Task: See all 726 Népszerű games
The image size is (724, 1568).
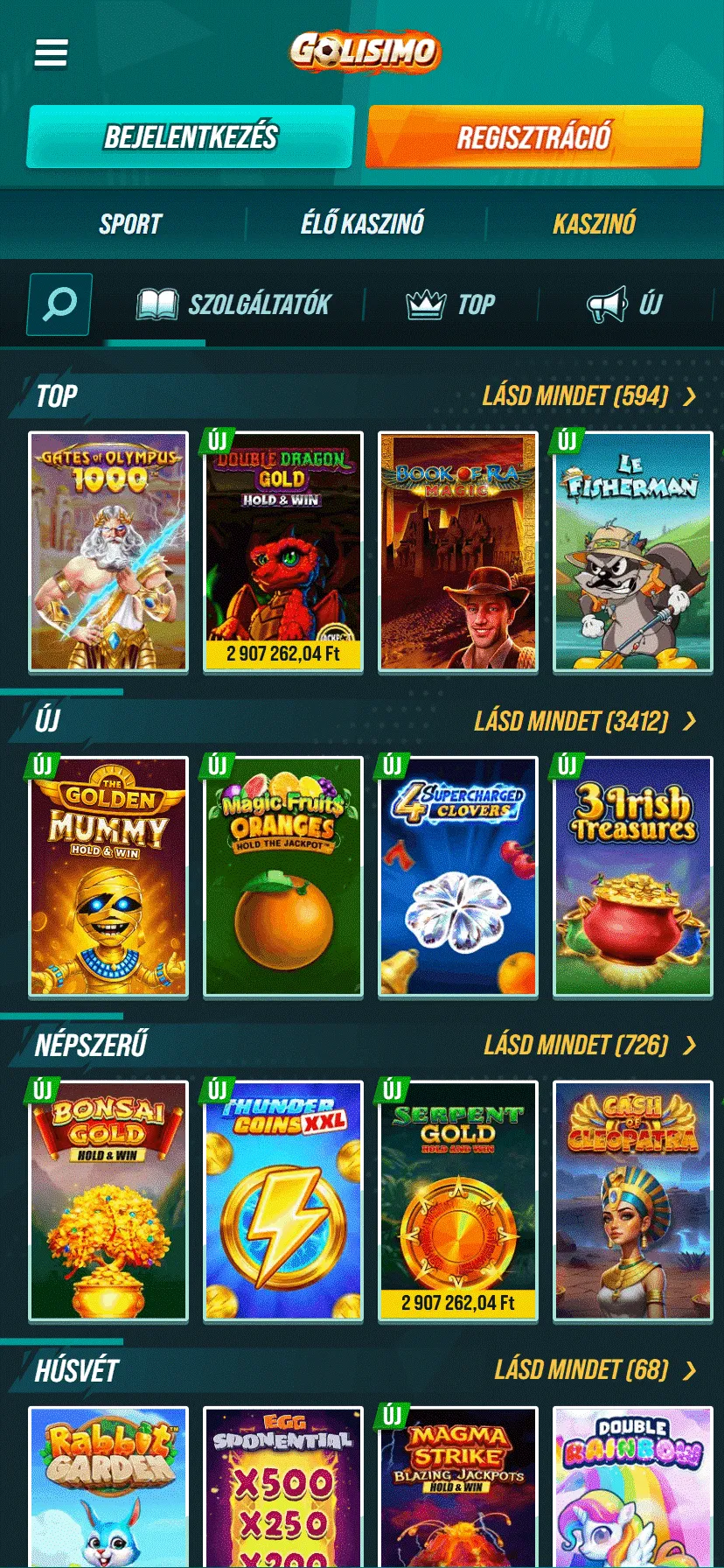Action: (589, 1045)
